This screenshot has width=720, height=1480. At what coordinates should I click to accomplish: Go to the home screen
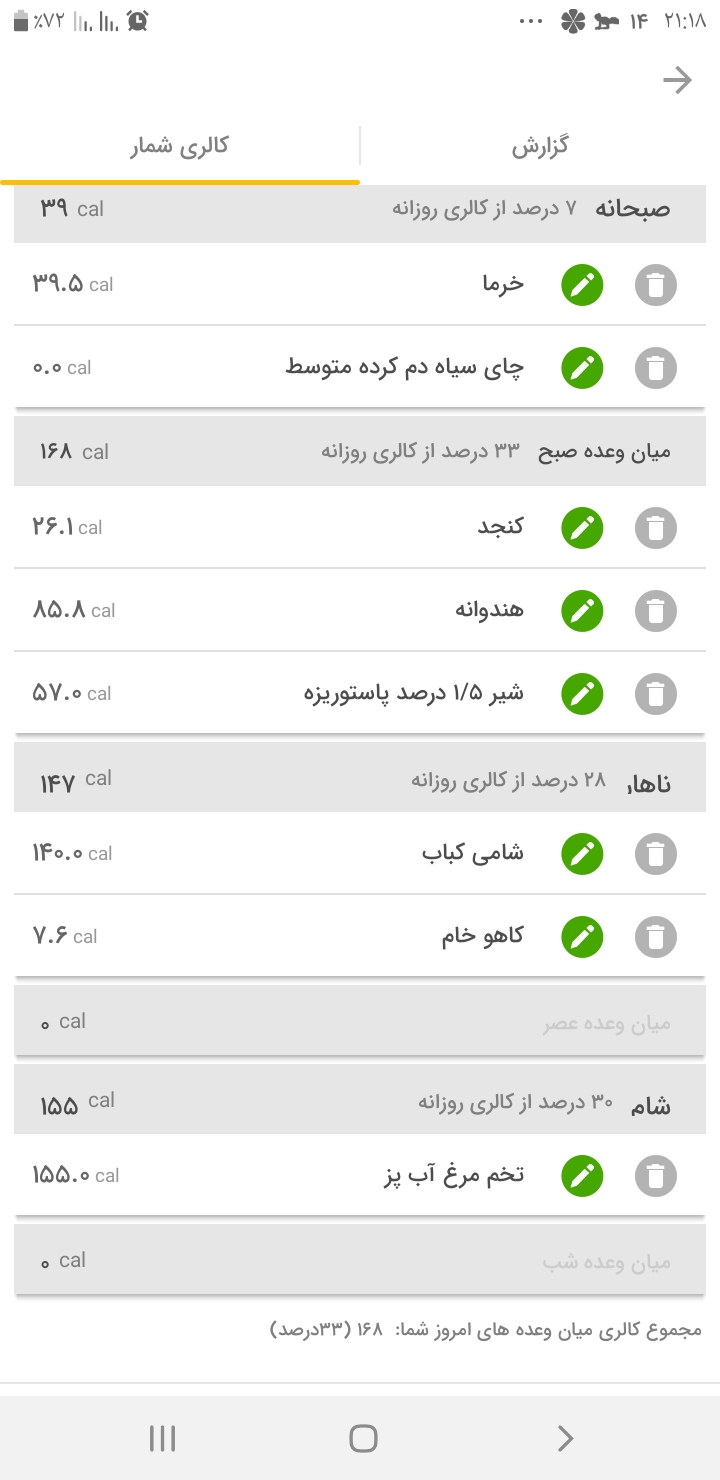[363, 1438]
